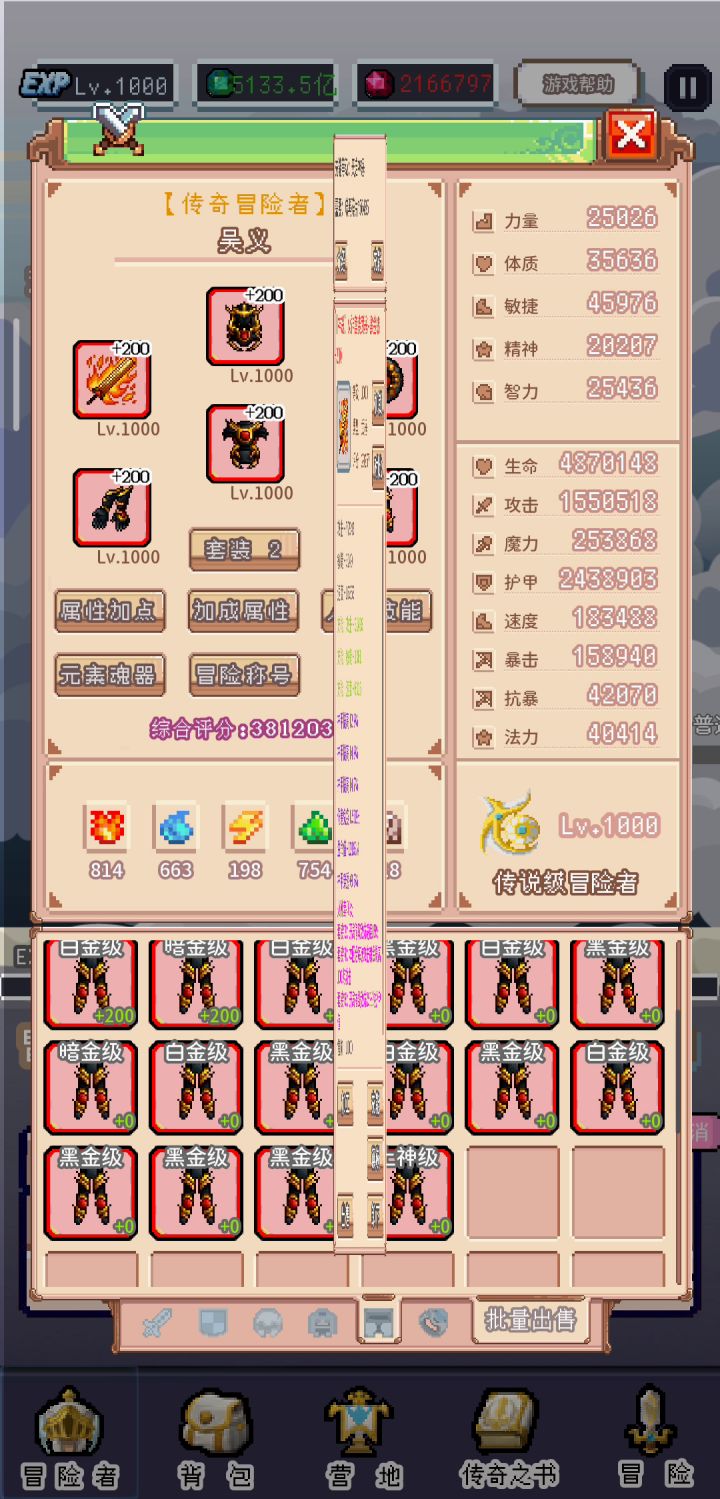Select the equipped chest armor slot
Image resolution: width=720 pixels, height=1499 pixels.
pyautogui.click(x=245, y=444)
